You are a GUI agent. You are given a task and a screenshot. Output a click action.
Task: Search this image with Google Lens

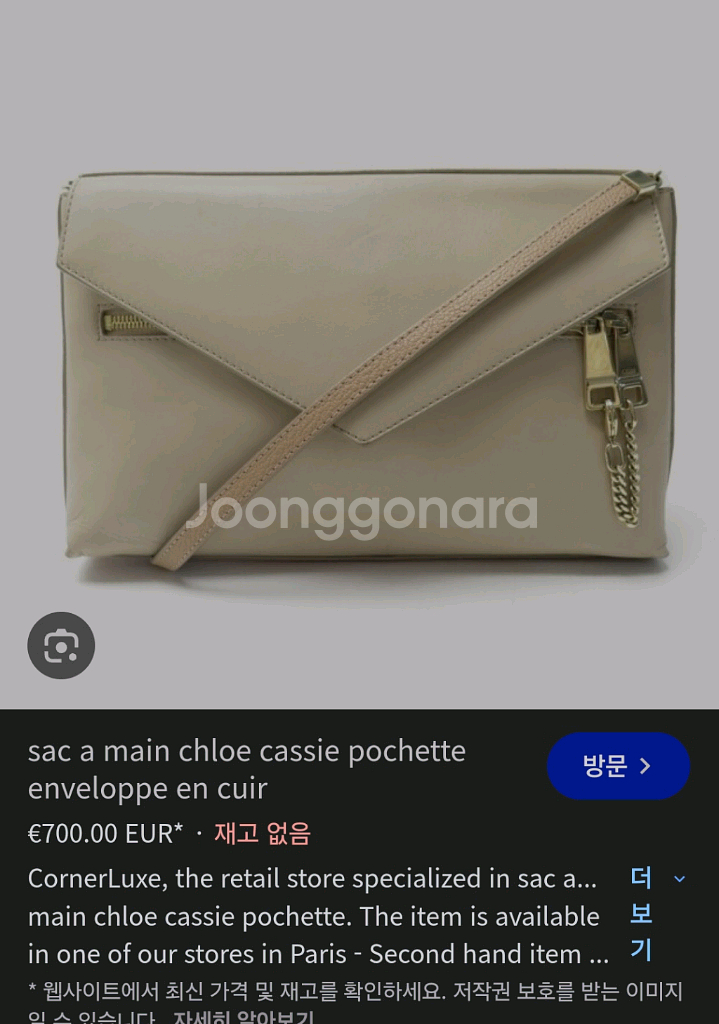pos(61,646)
